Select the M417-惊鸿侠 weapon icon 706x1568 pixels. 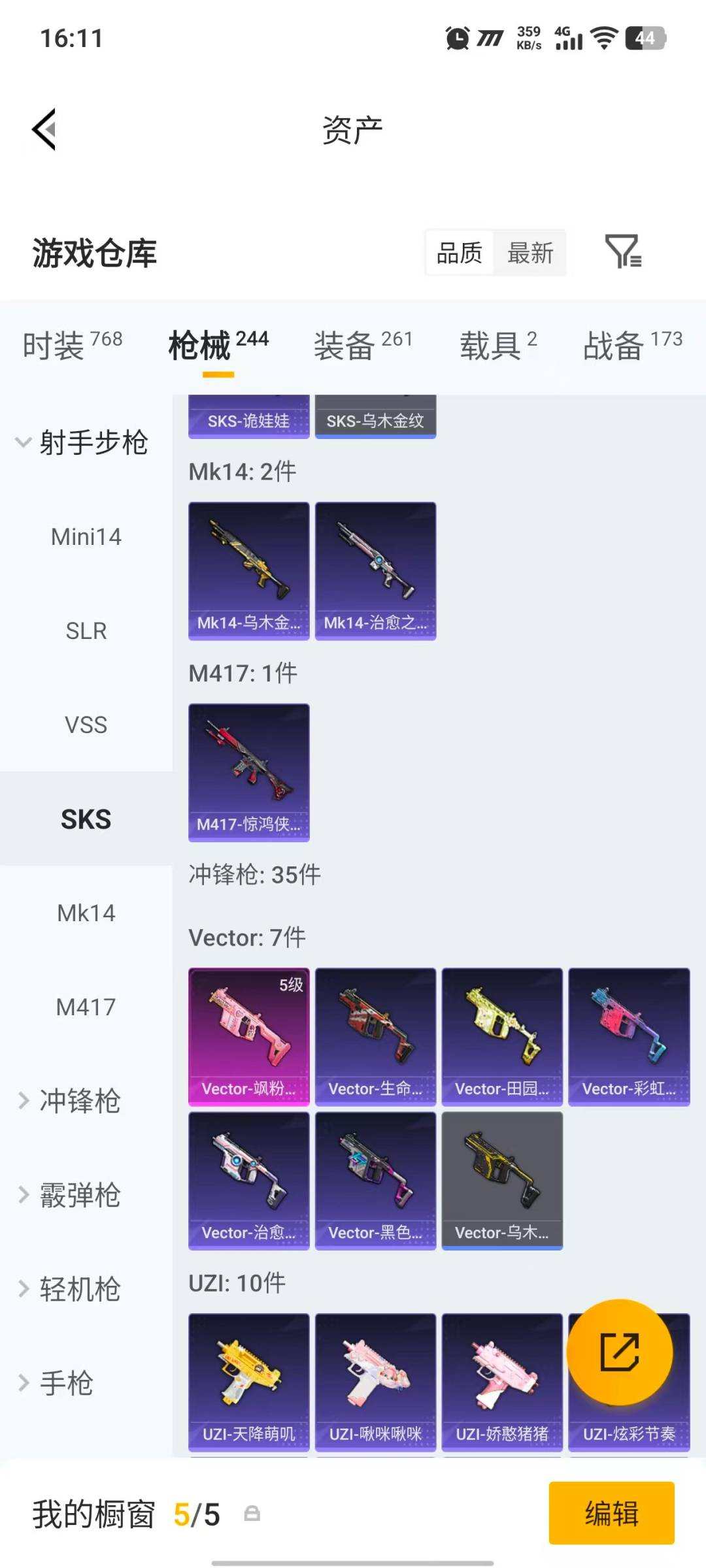pos(248,771)
